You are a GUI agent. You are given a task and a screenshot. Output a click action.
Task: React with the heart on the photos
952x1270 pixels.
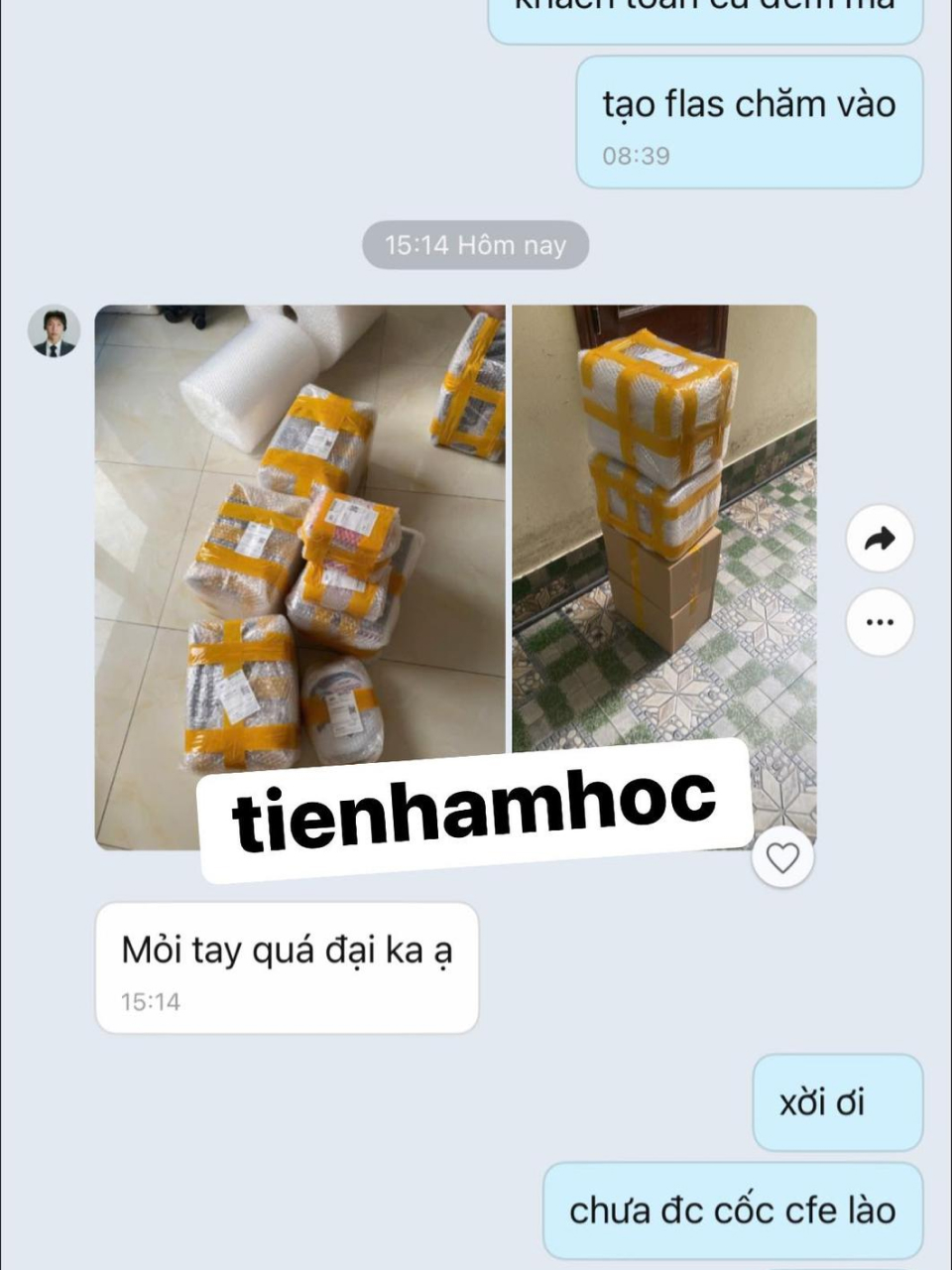tap(782, 857)
